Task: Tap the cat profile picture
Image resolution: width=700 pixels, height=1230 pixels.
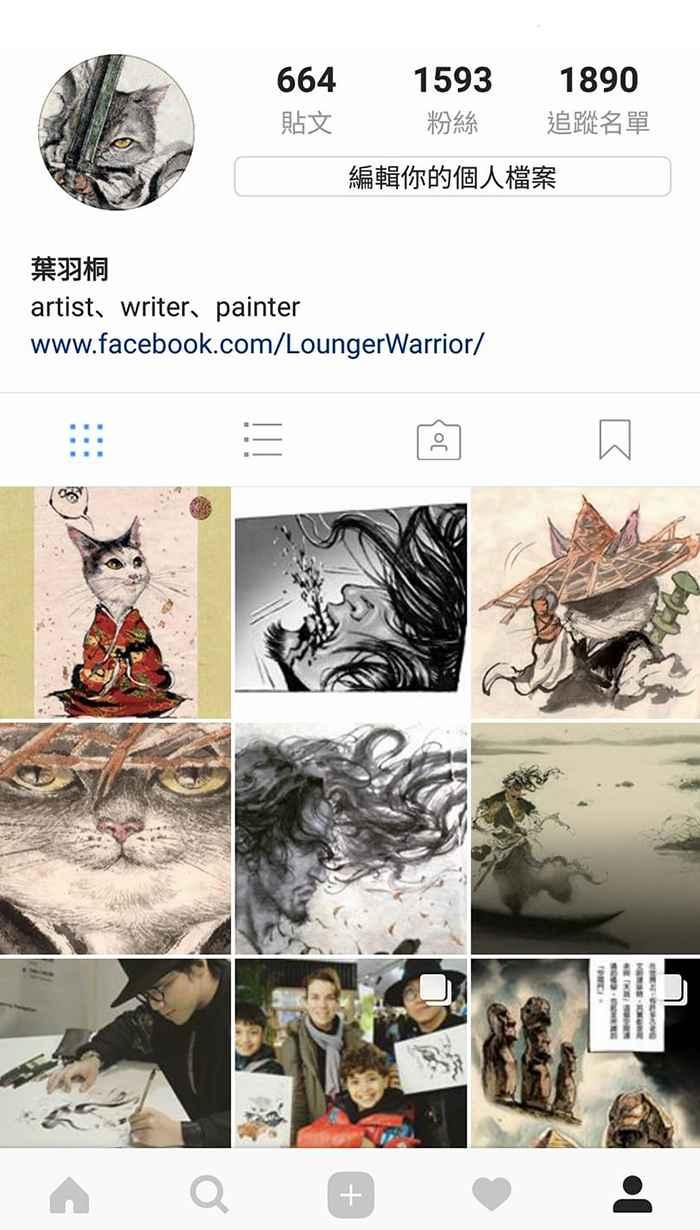Action: pos(116,132)
